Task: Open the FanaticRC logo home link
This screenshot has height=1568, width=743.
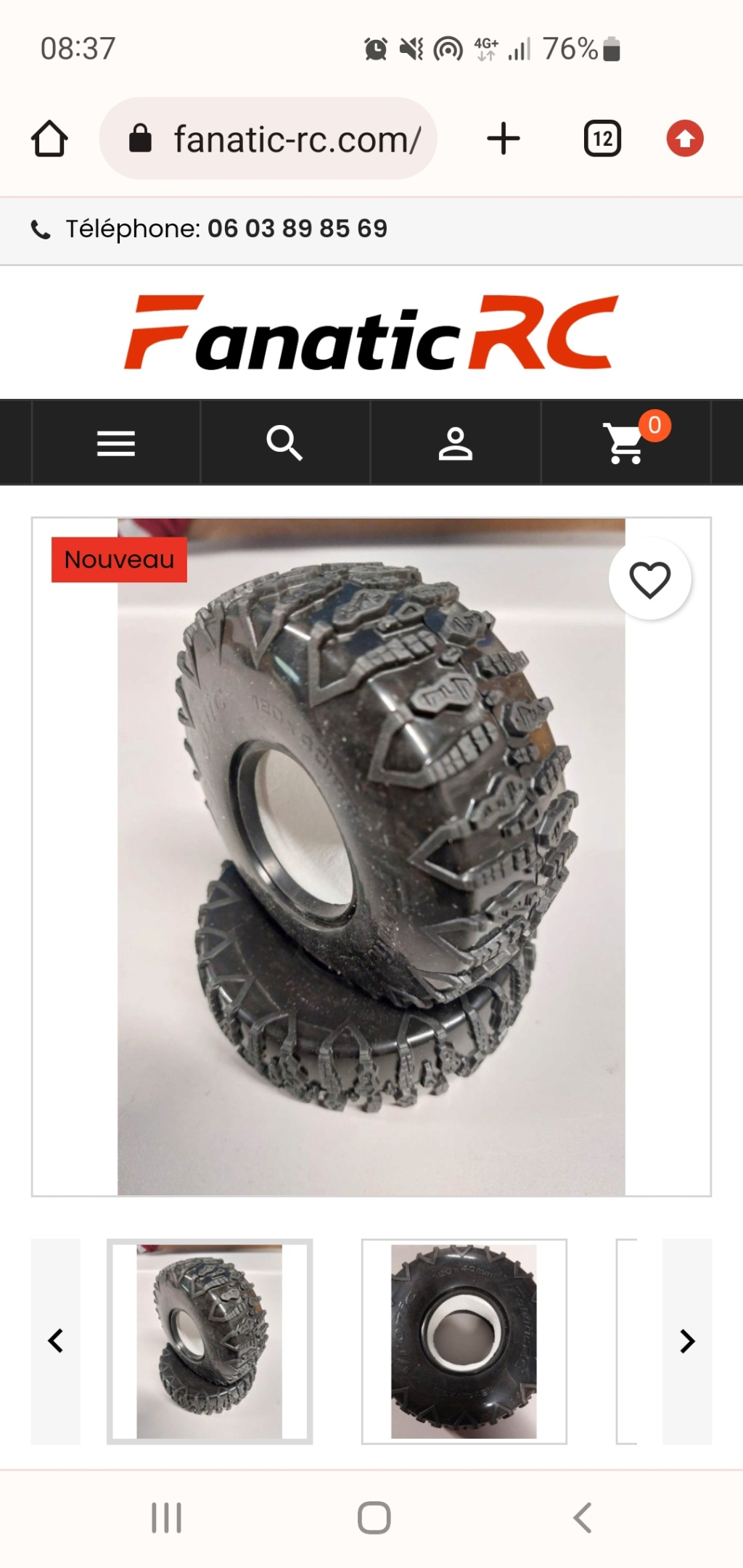Action: (371, 333)
